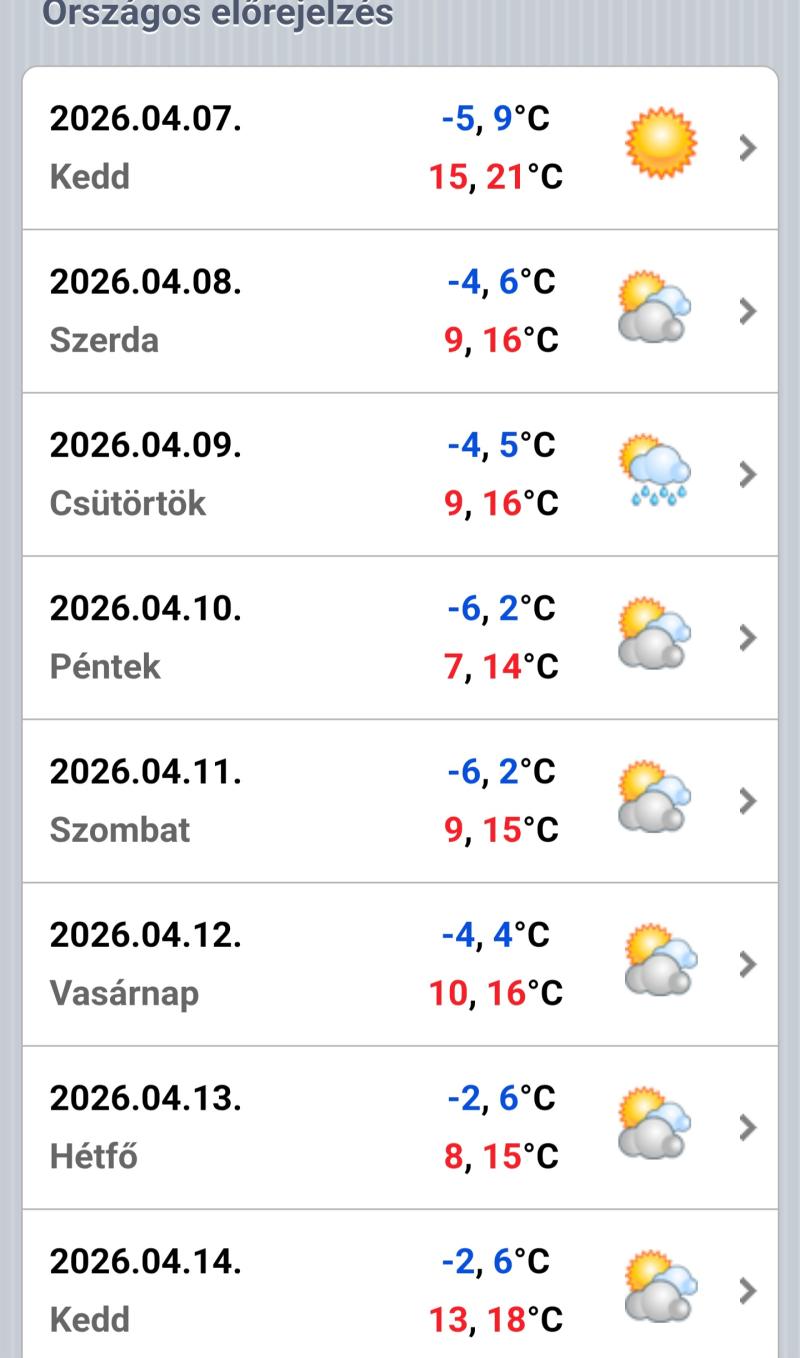The height and width of the screenshot is (1358, 800).
Task: View the 2026.04.14. Kedd forecast
Action: pos(400,1290)
